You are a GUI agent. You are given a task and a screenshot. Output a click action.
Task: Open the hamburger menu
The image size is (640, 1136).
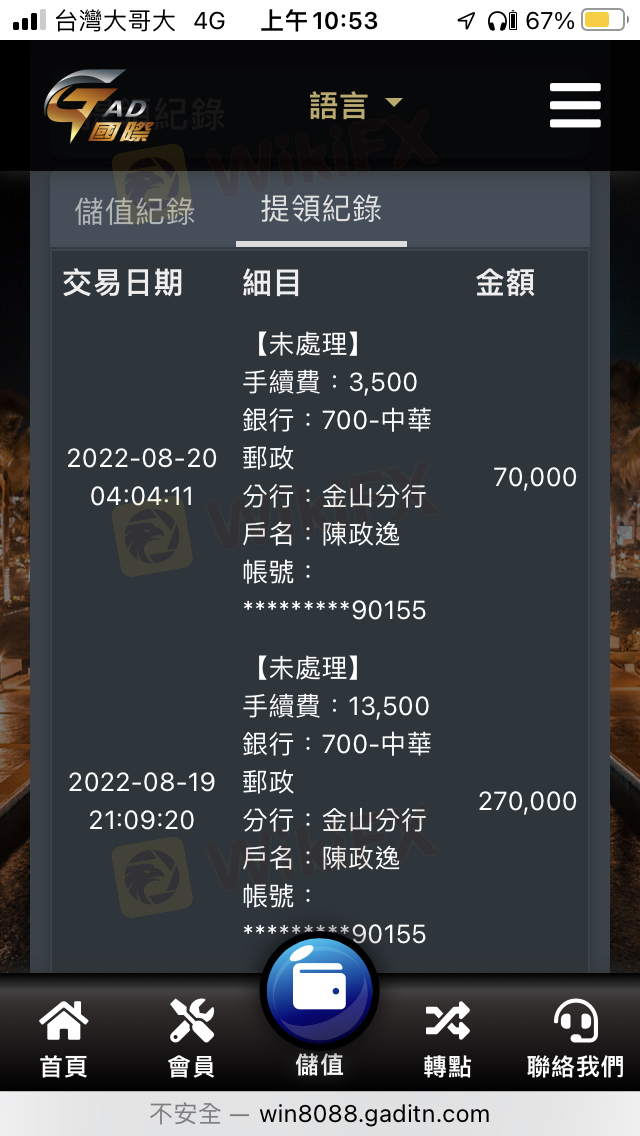tap(575, 105)
